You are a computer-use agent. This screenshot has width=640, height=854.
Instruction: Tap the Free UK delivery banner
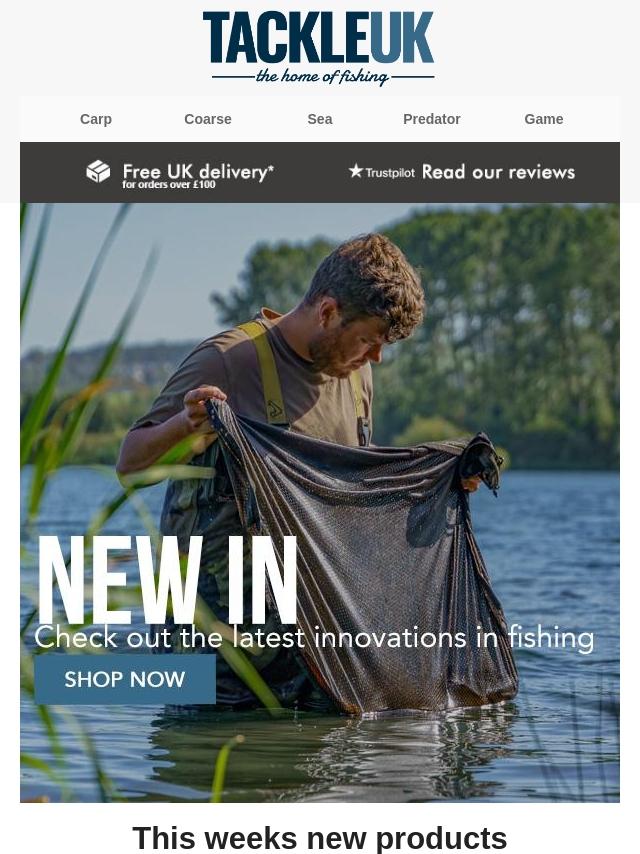click(180, 173)
